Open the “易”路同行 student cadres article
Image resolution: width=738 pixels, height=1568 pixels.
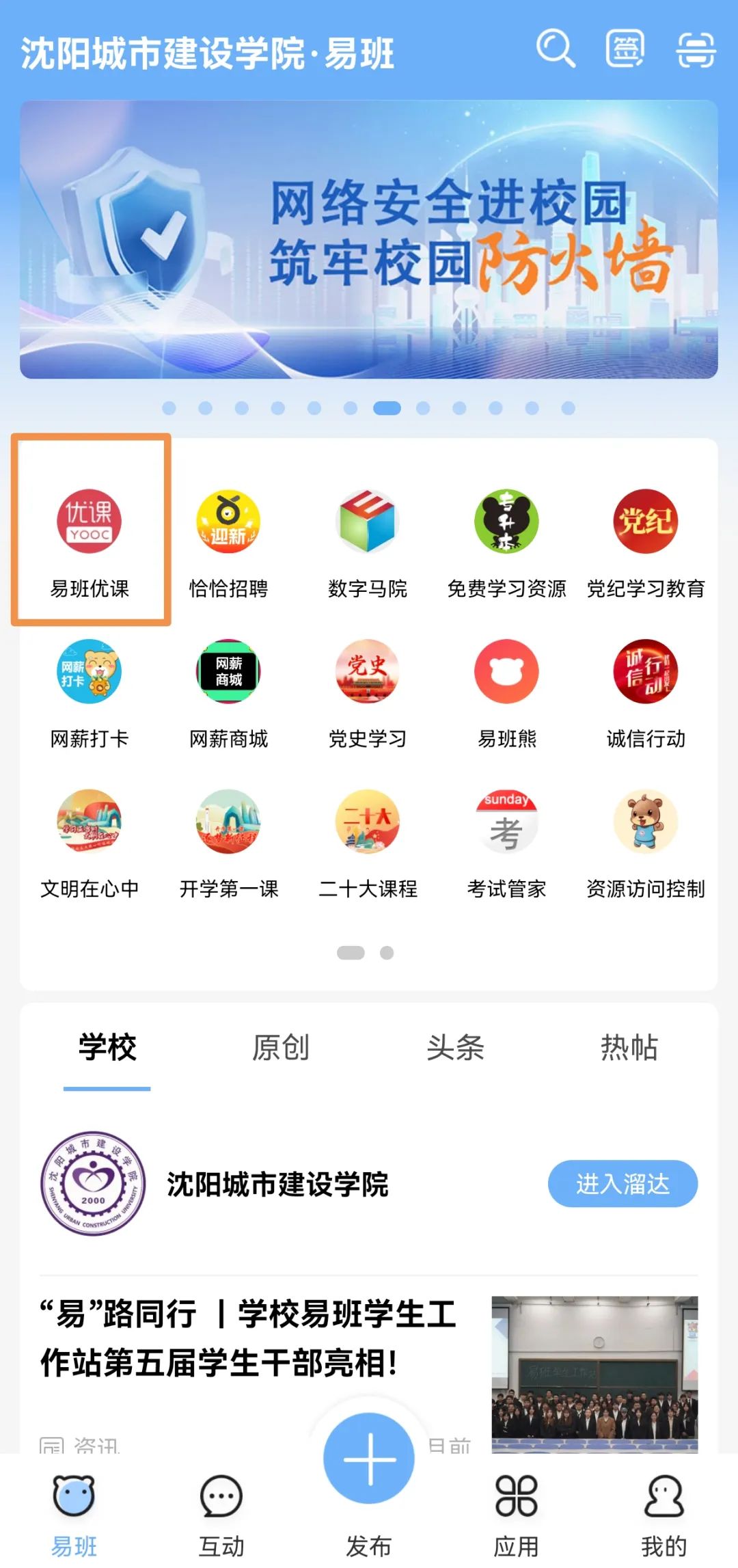click(249, 1338)
